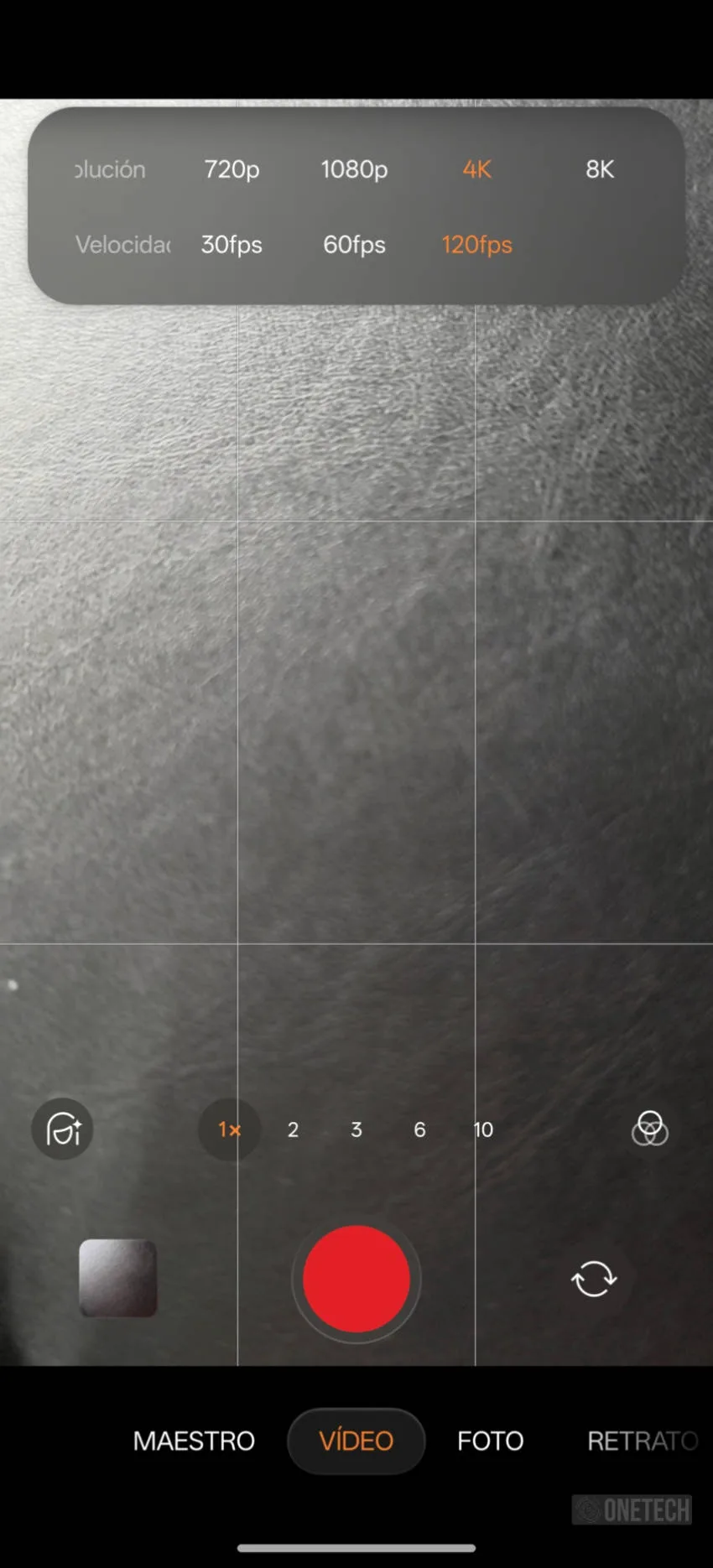Viewport: 713px width, 1568px height.
Task: Set frame rate to 30fps
Action: coord(232,245)
